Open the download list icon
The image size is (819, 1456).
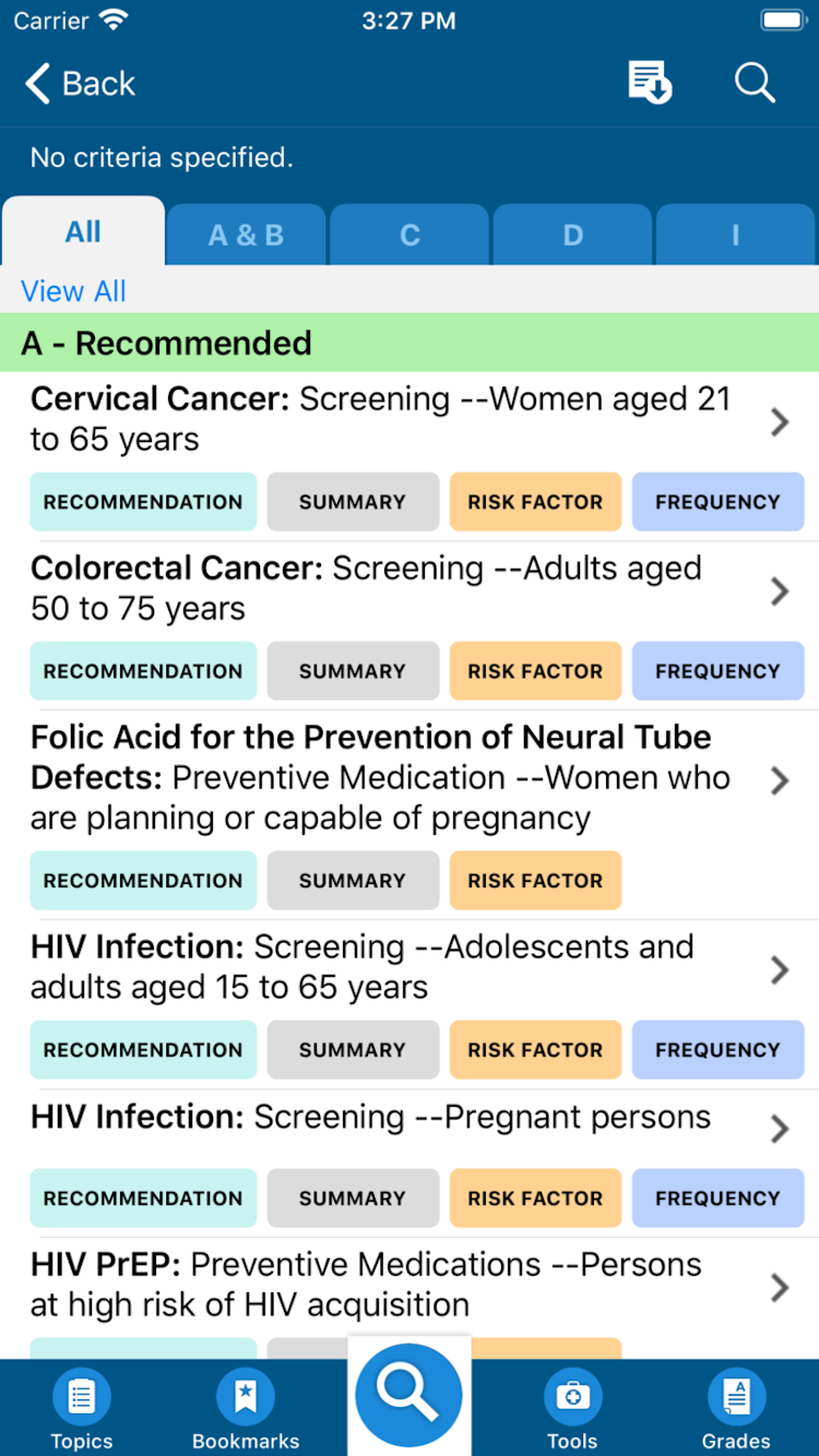(649, 82)
